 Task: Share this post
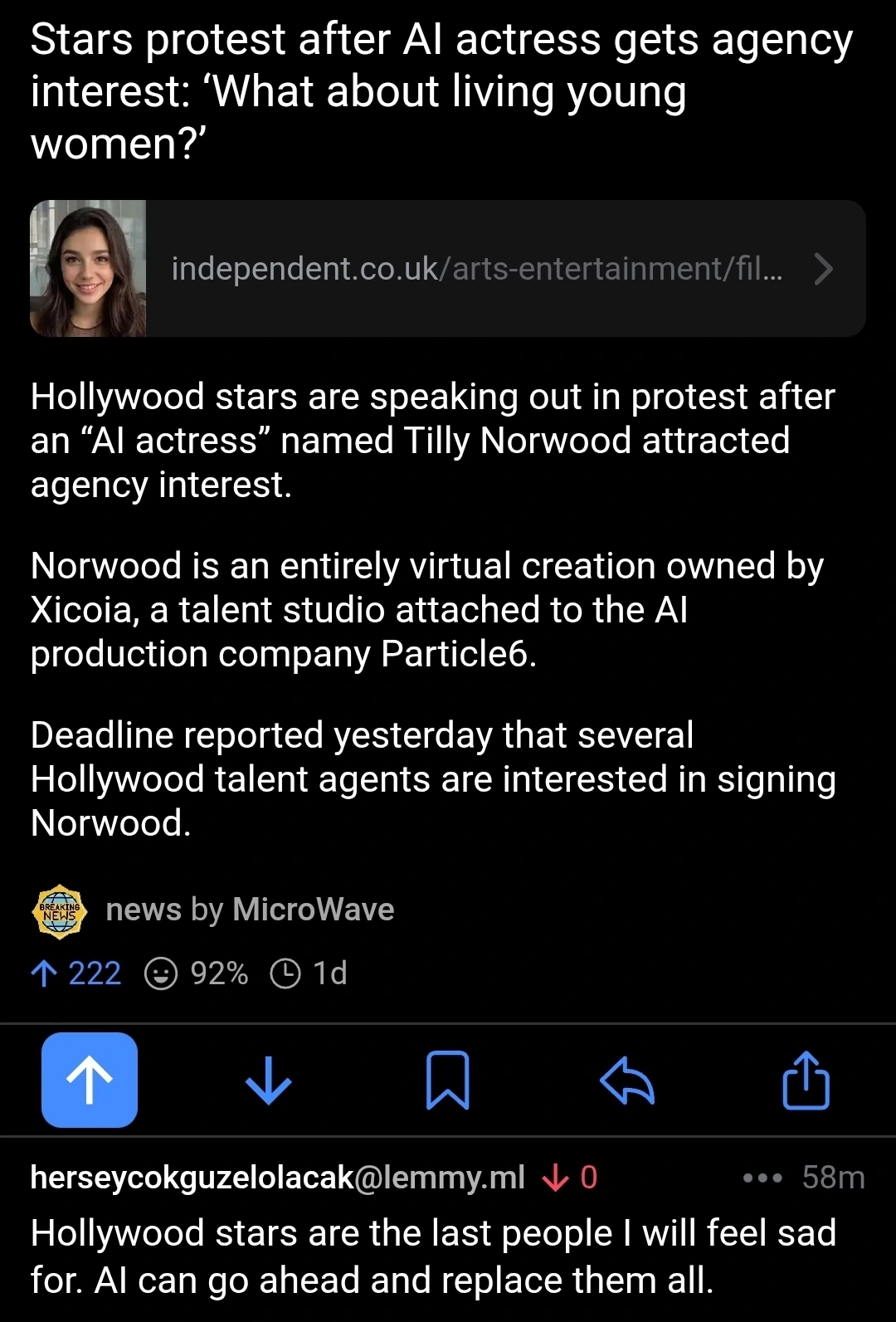[806, 1080]
